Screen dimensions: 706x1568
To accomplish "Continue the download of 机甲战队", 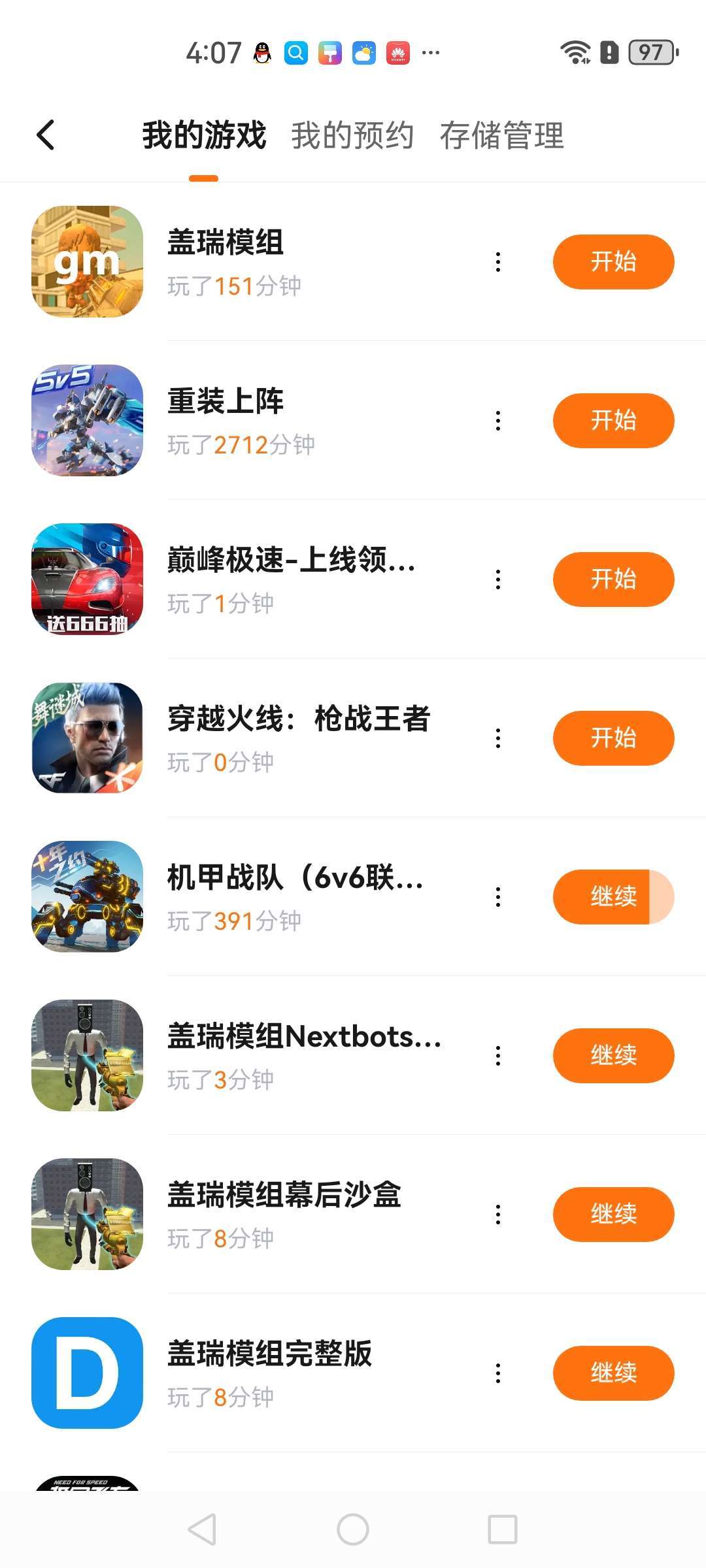I will [x=613, y=897].
